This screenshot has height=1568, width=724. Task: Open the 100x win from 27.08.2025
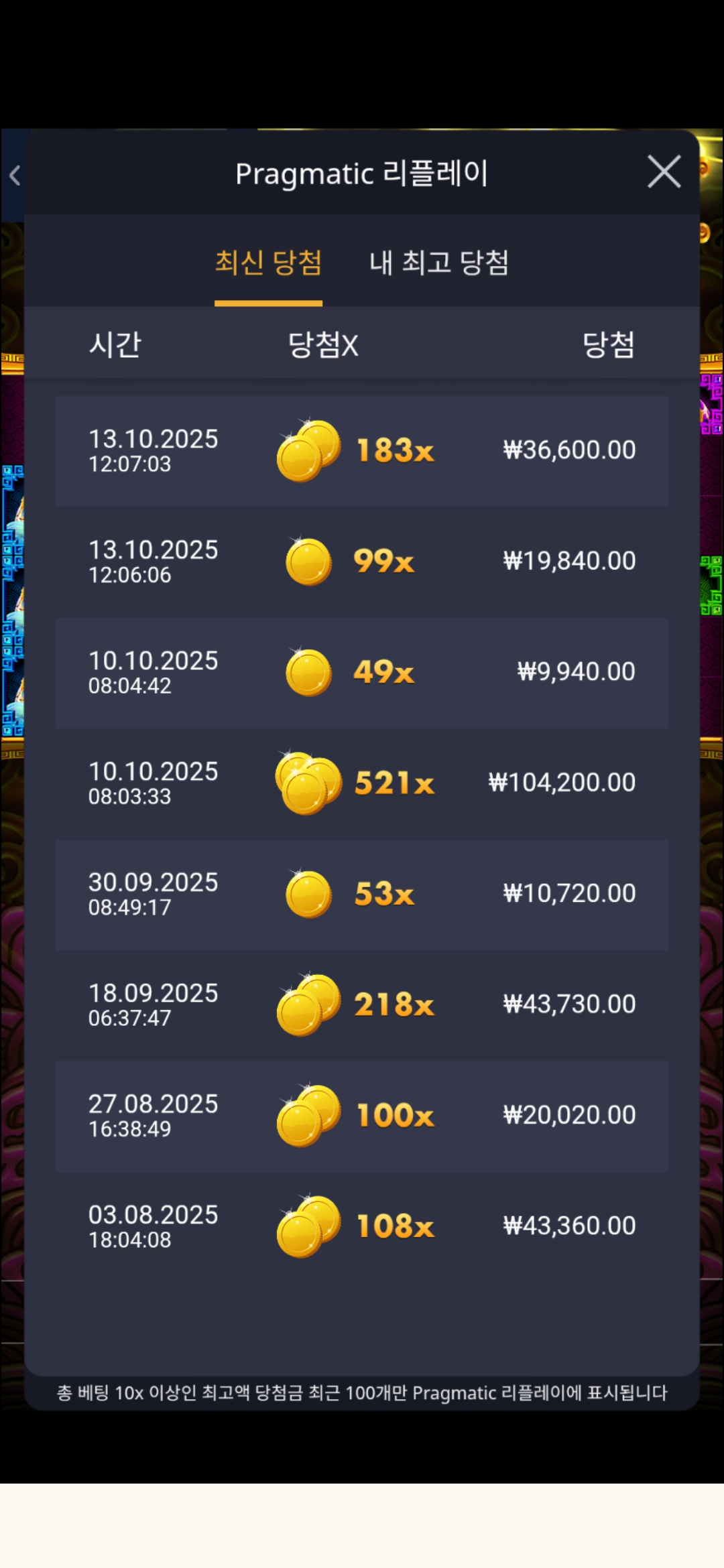click(362, 1116)
